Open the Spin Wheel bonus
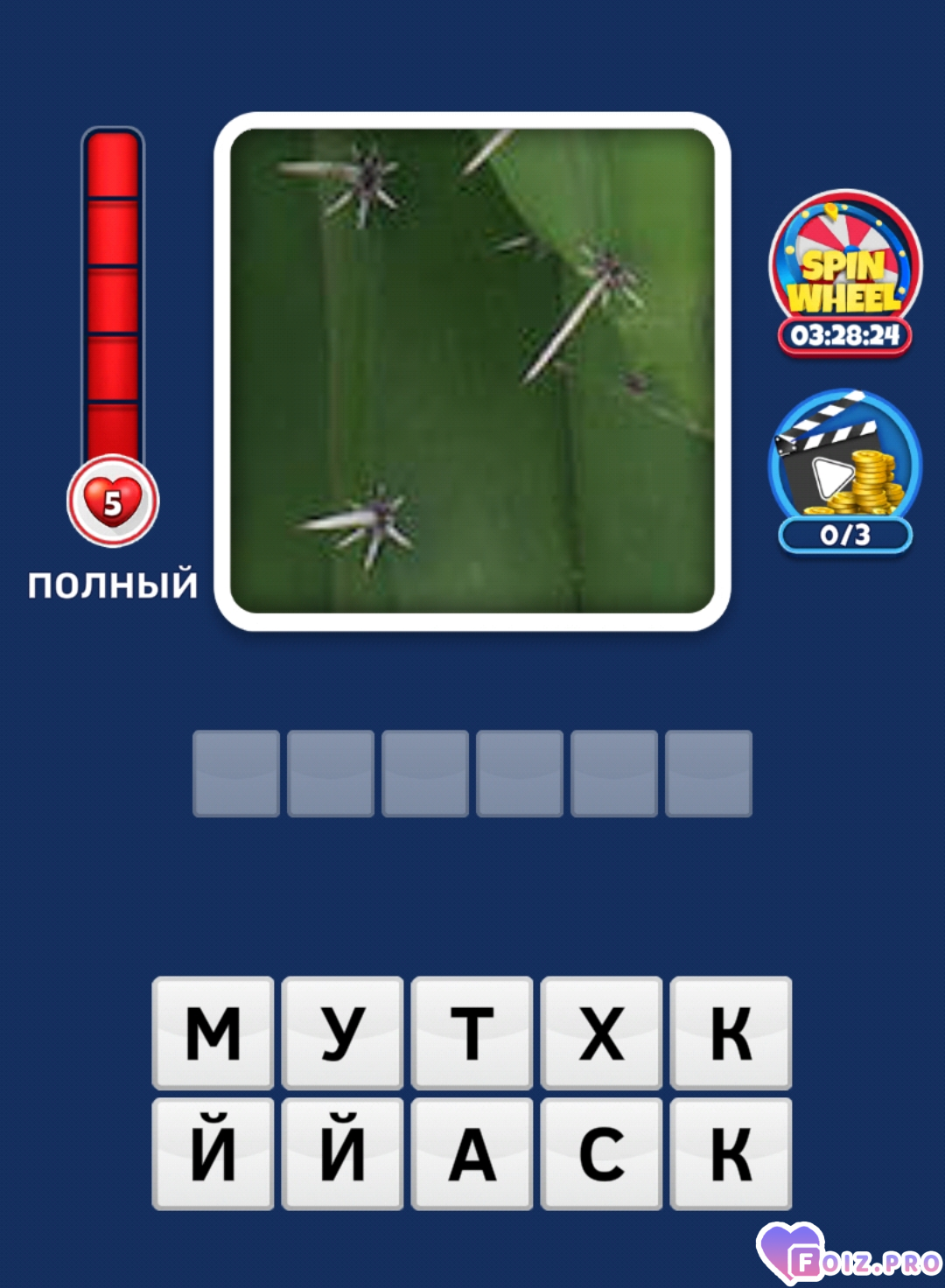Screen dimensions: 945x1288 coord(844,273)
